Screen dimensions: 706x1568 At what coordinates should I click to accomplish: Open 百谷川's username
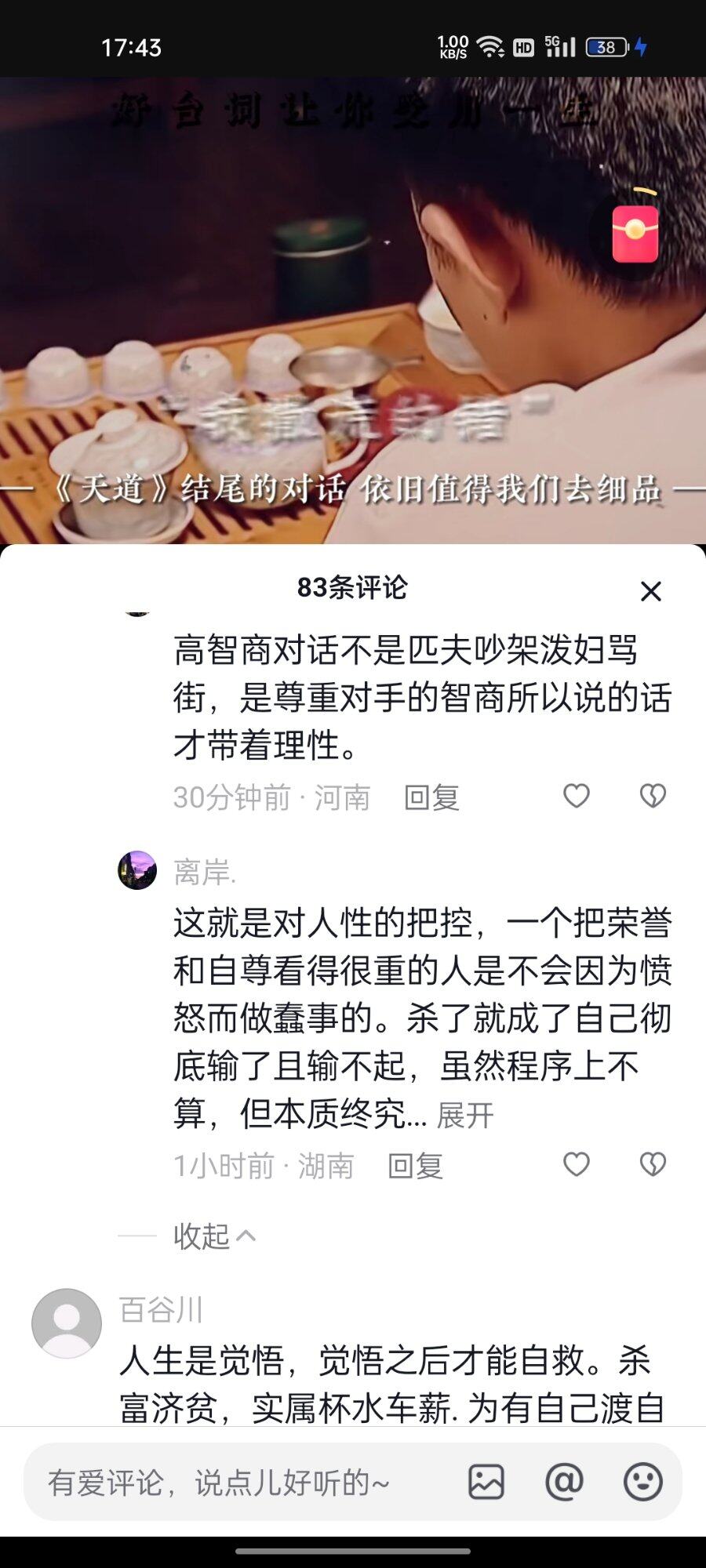161,1310
